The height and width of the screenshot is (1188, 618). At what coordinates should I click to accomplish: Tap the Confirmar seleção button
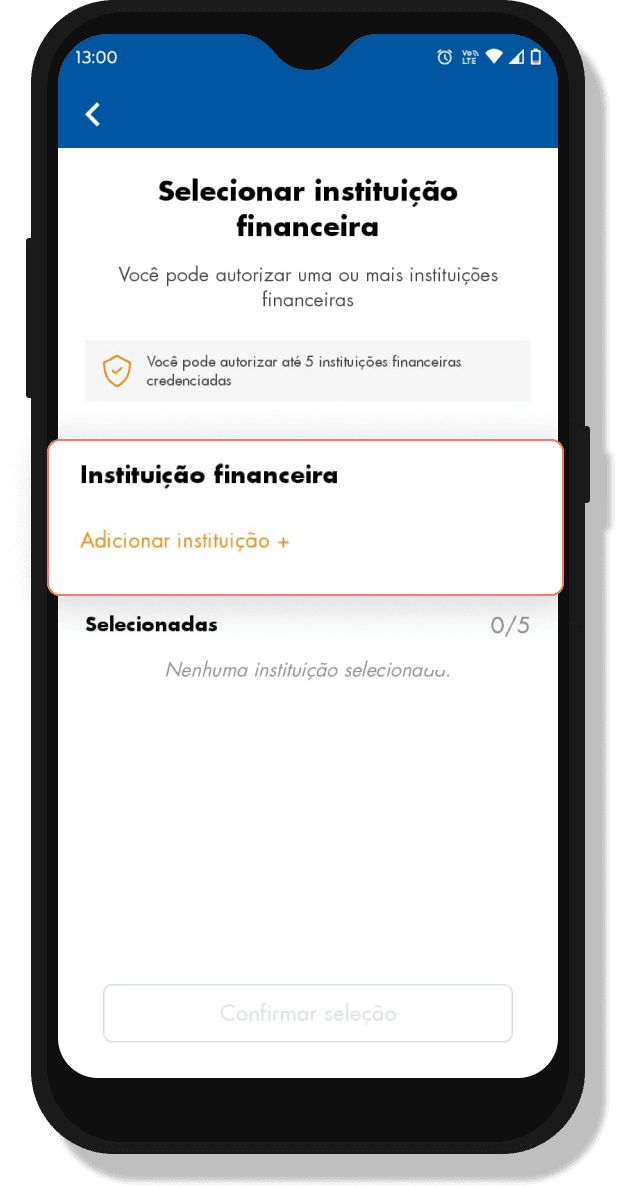tap(308, 1013)
